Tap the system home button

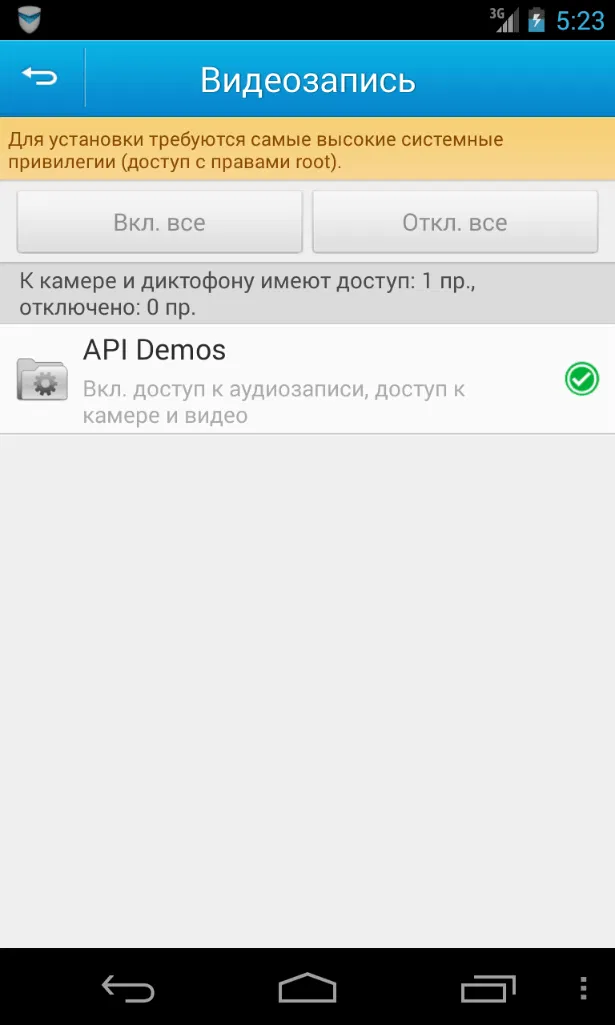coord(307,988)
